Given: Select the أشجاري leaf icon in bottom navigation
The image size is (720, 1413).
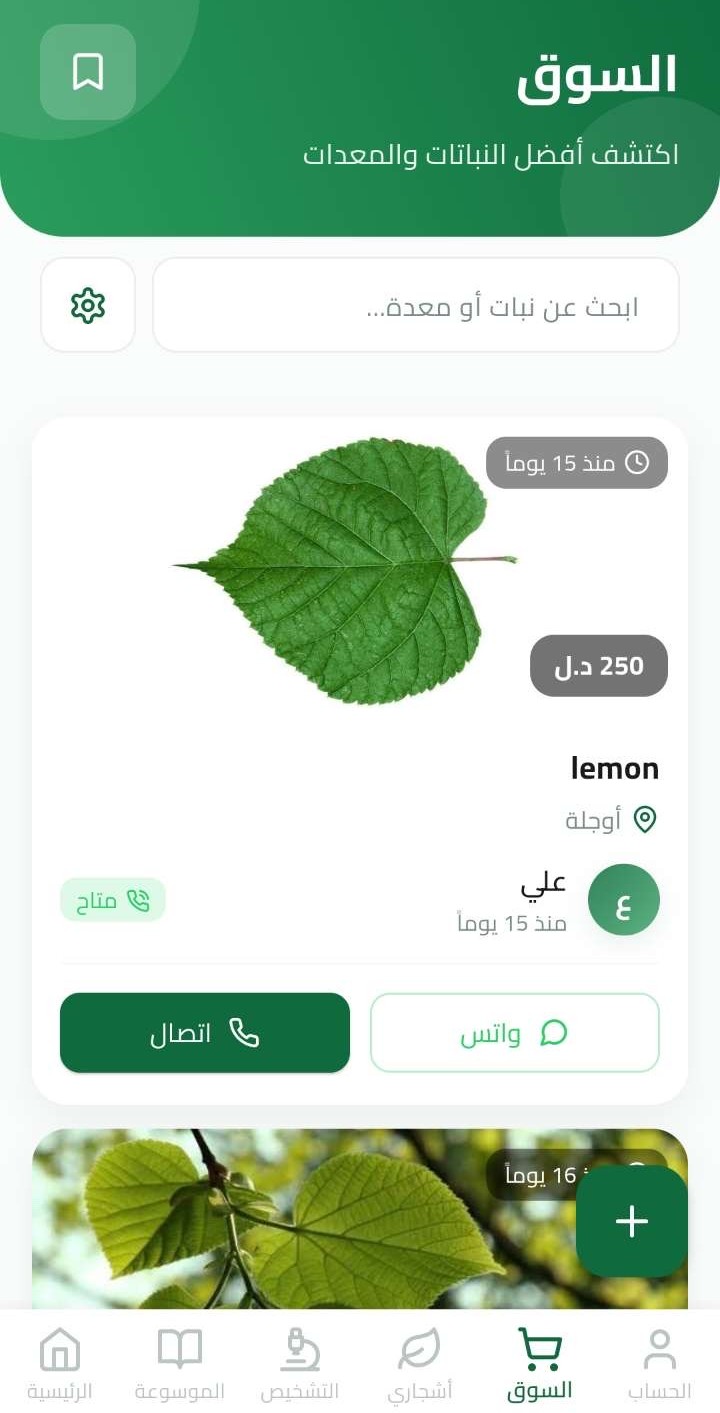Looking at the screenshot, I should click(420, 1347).
